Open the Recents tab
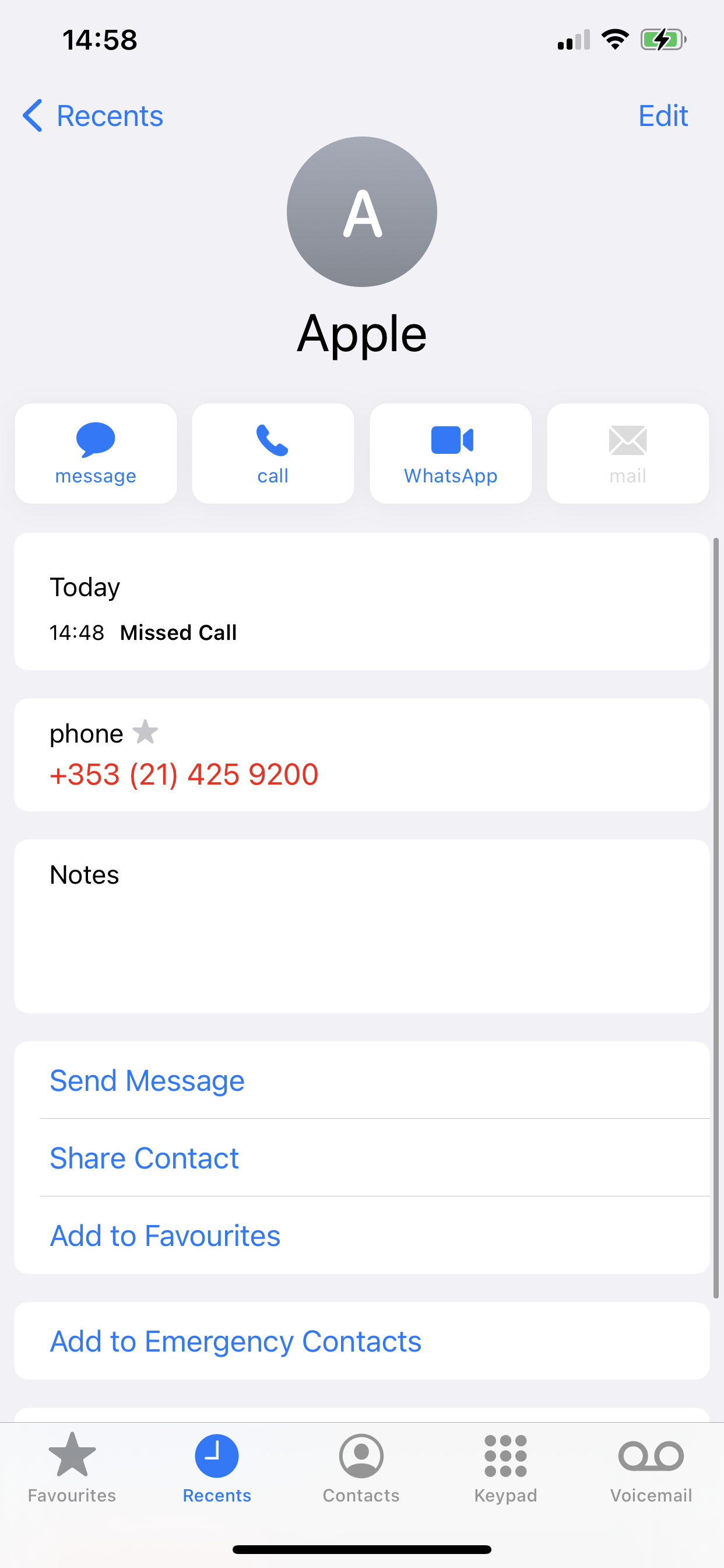Screen dimensions: 724x1568 click(217, 1467)
